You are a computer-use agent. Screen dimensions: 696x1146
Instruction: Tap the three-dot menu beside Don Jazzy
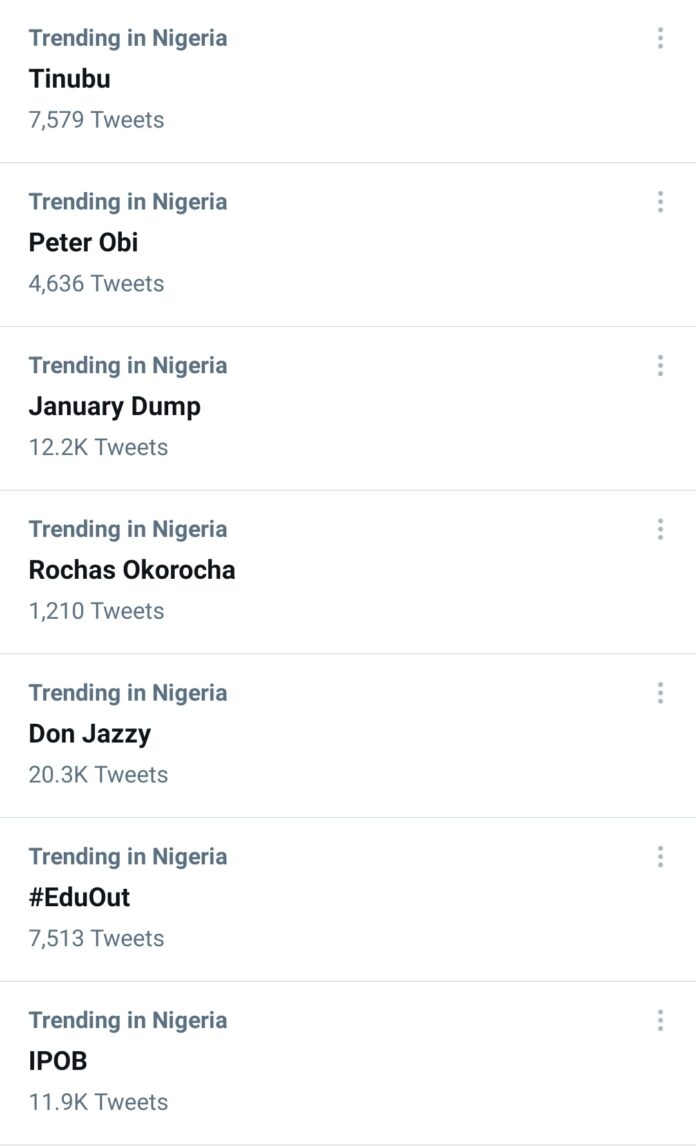(660, 693)
